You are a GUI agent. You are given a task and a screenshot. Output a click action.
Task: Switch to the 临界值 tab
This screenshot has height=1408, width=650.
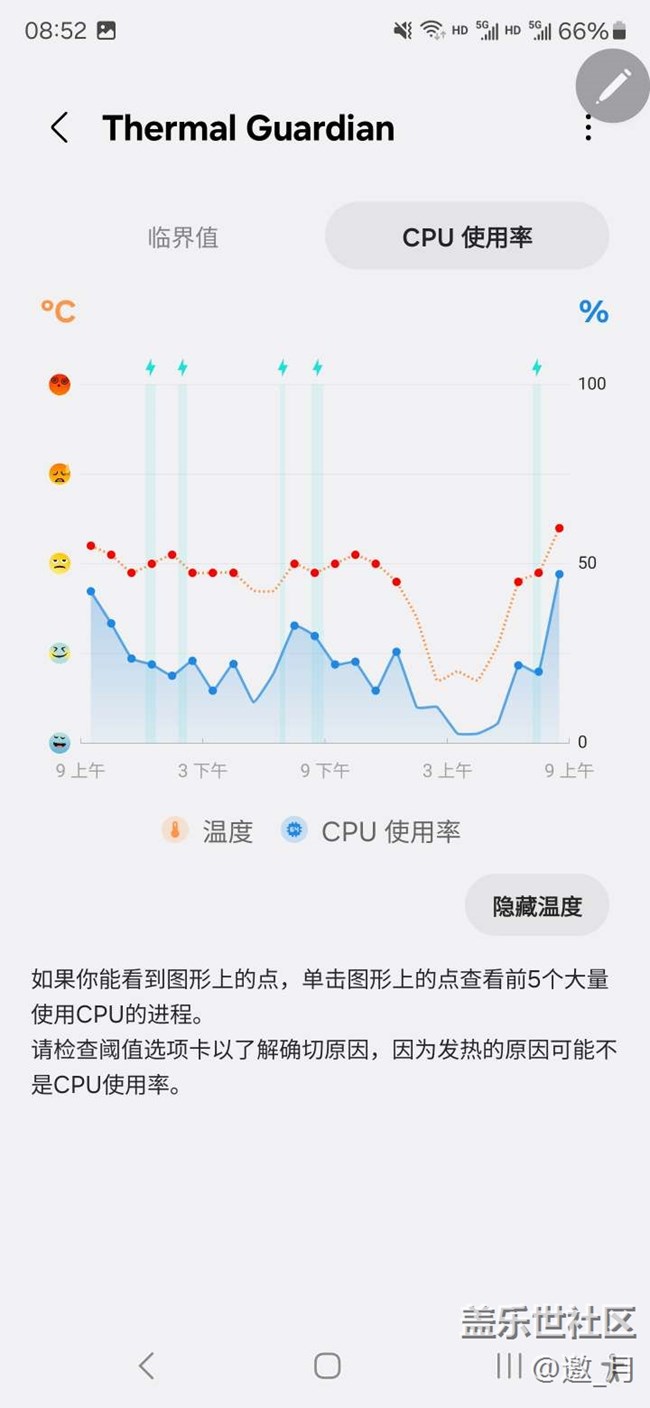(183, 238)
